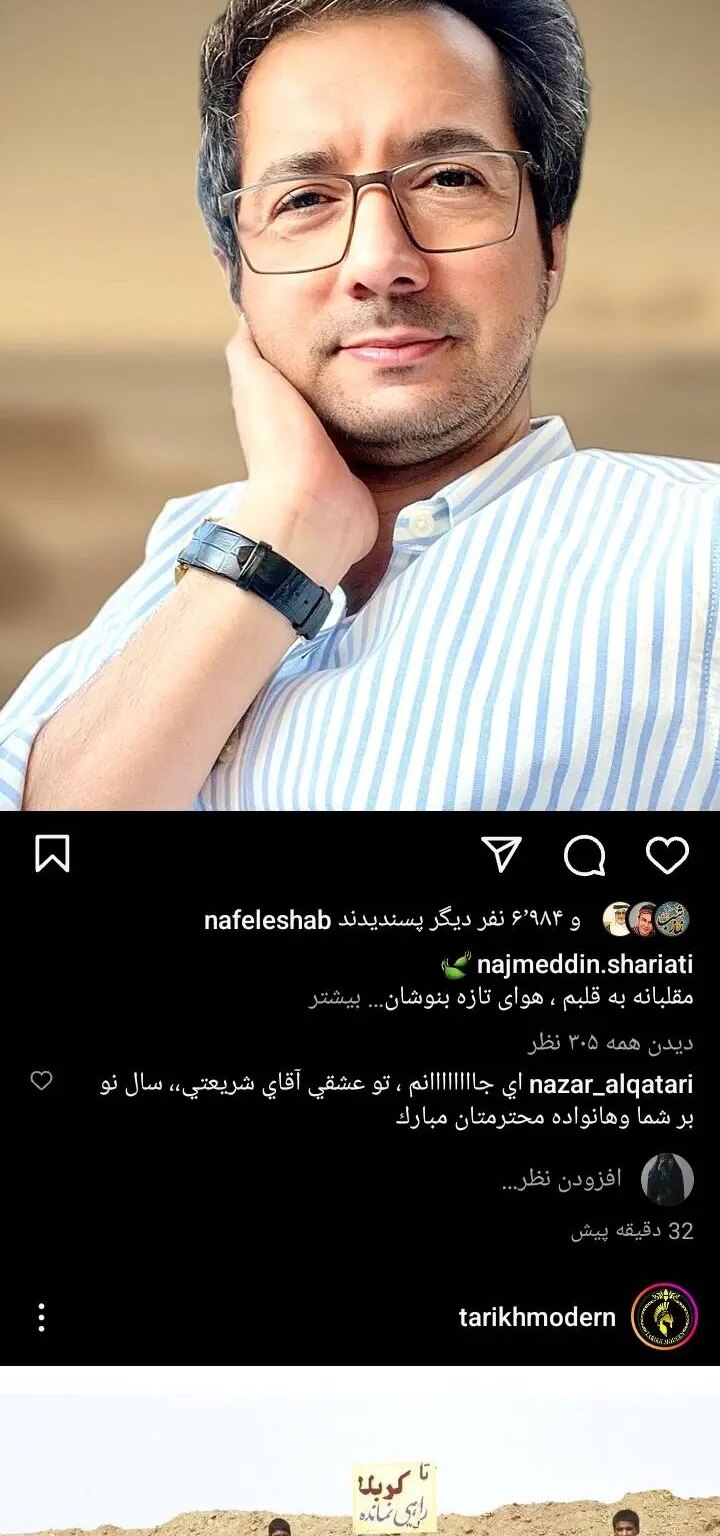Open the tarikhmodern profile name
This screenshot has height=1536, width=720.
coord(537,1317)
